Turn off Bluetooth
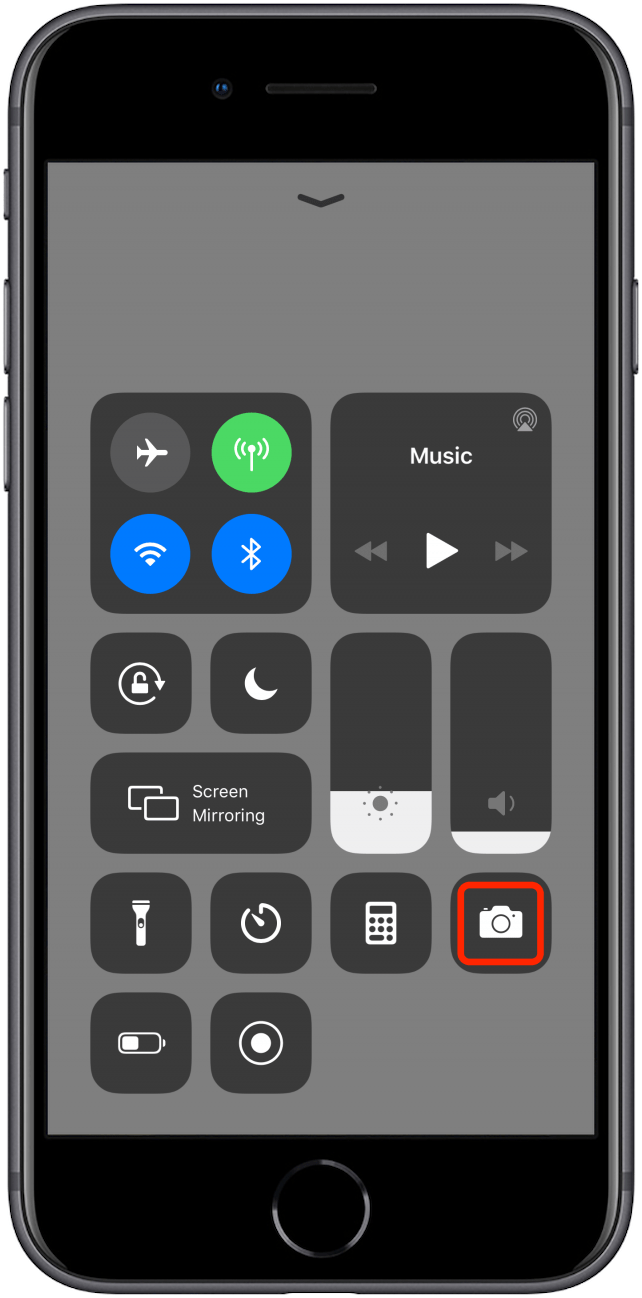642x1298 pixels. click(252, 554)
